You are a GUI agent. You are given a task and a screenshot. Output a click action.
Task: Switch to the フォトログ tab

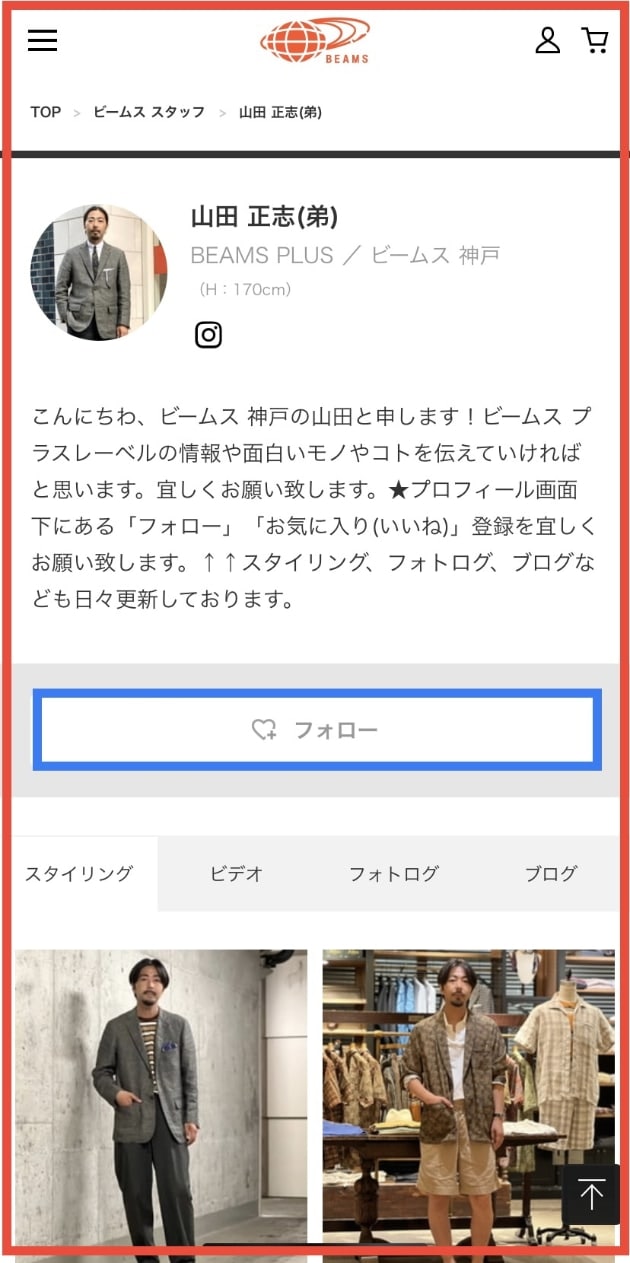393,873
